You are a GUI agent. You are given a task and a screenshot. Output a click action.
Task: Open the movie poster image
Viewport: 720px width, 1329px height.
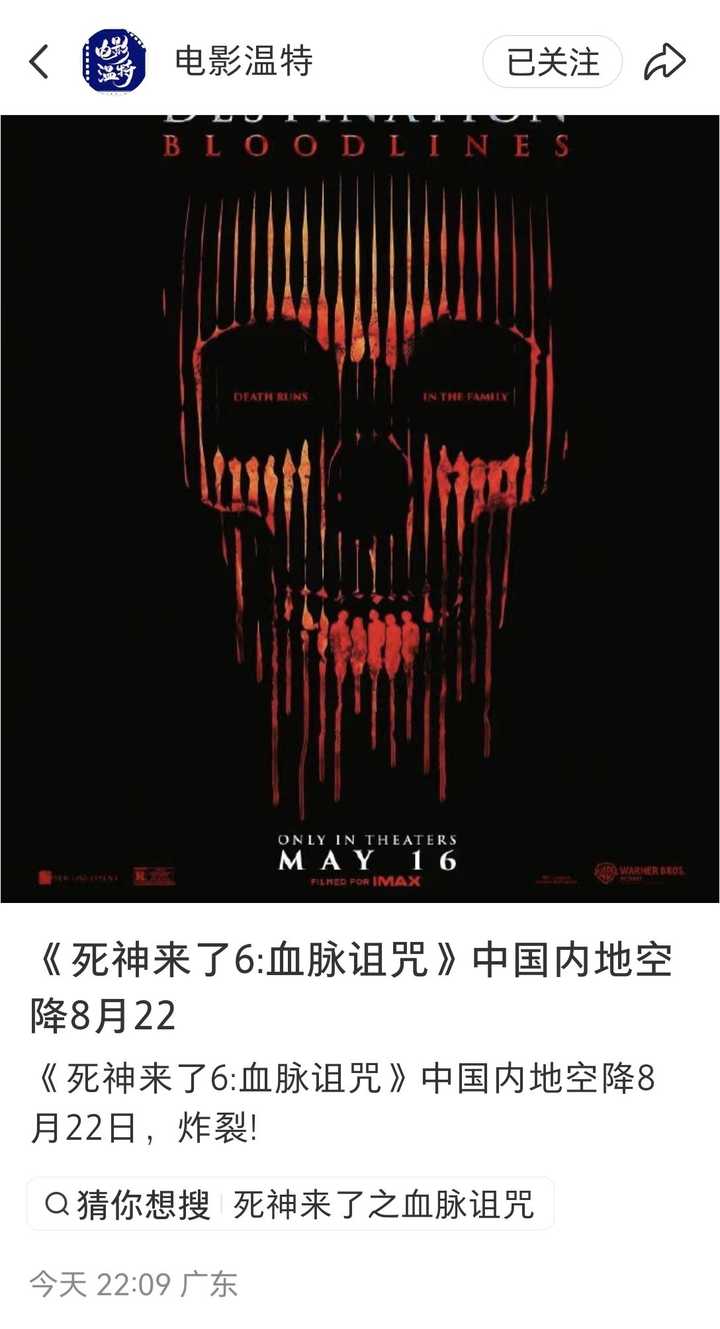(x=360, y=509)
